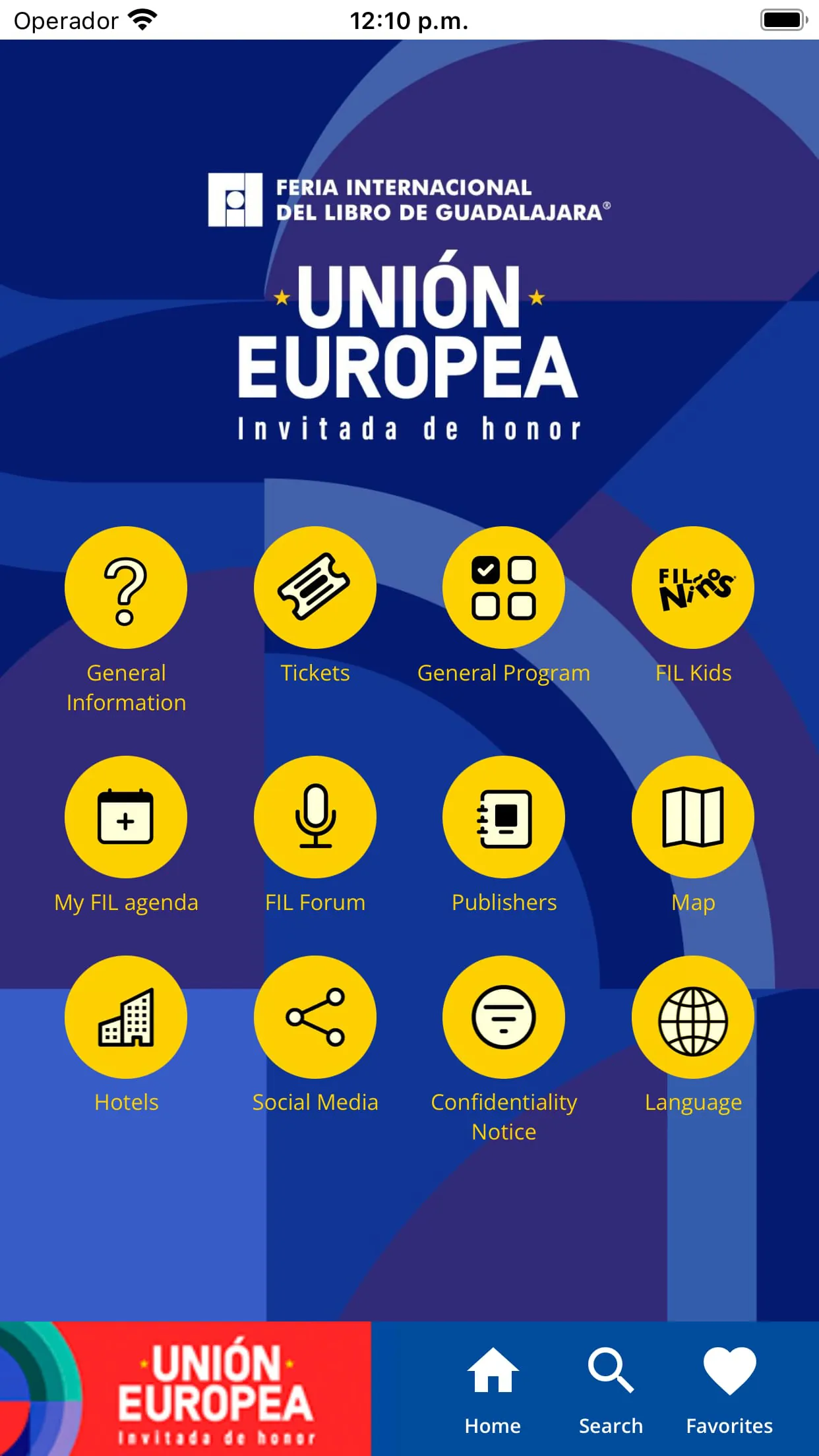Read the Confidentiality Notice

pos(504,1017)
